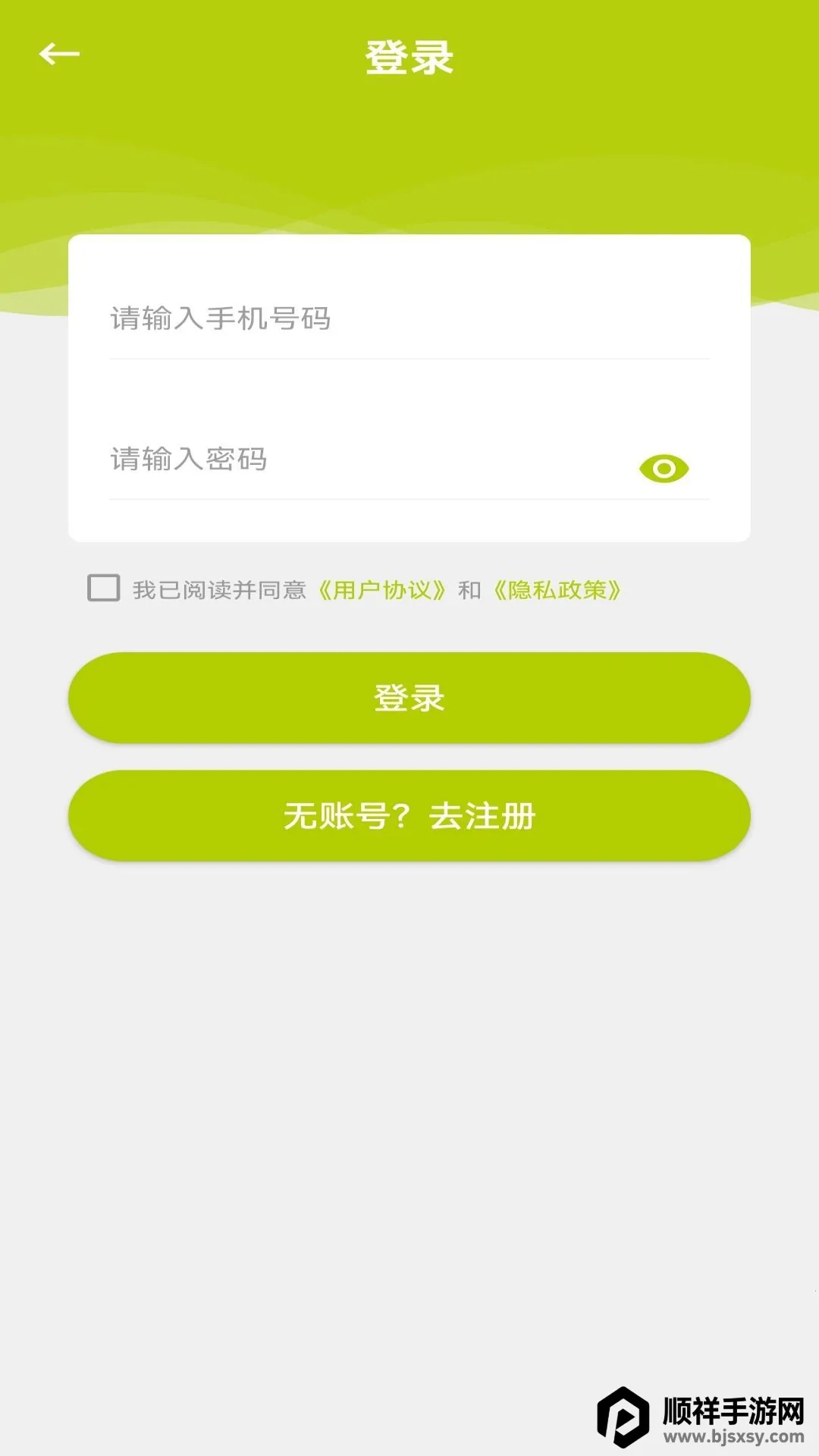Check the agreement checkbox
Screen dimensions: 819x1456
tap(104, 588)
